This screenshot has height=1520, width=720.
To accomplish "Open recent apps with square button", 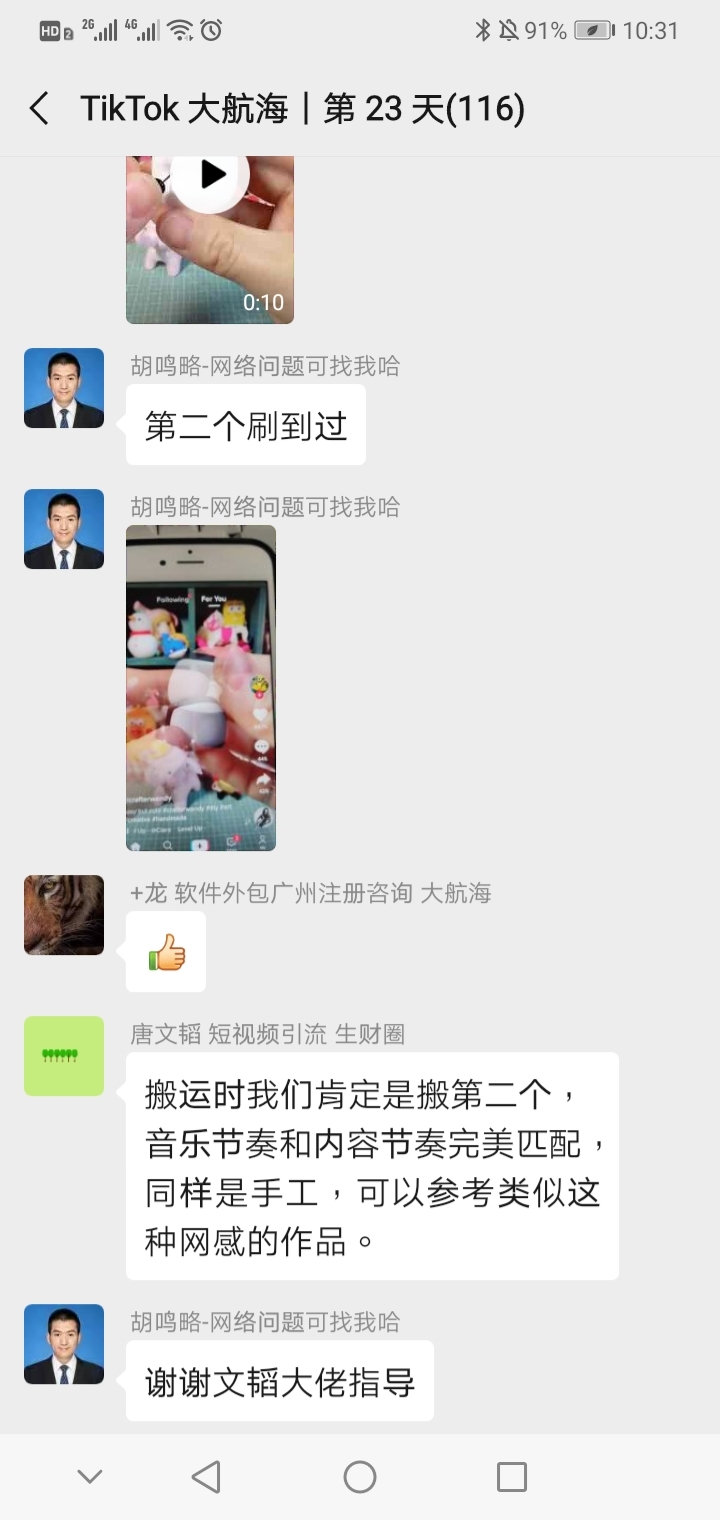I will tap(512, 1477).
